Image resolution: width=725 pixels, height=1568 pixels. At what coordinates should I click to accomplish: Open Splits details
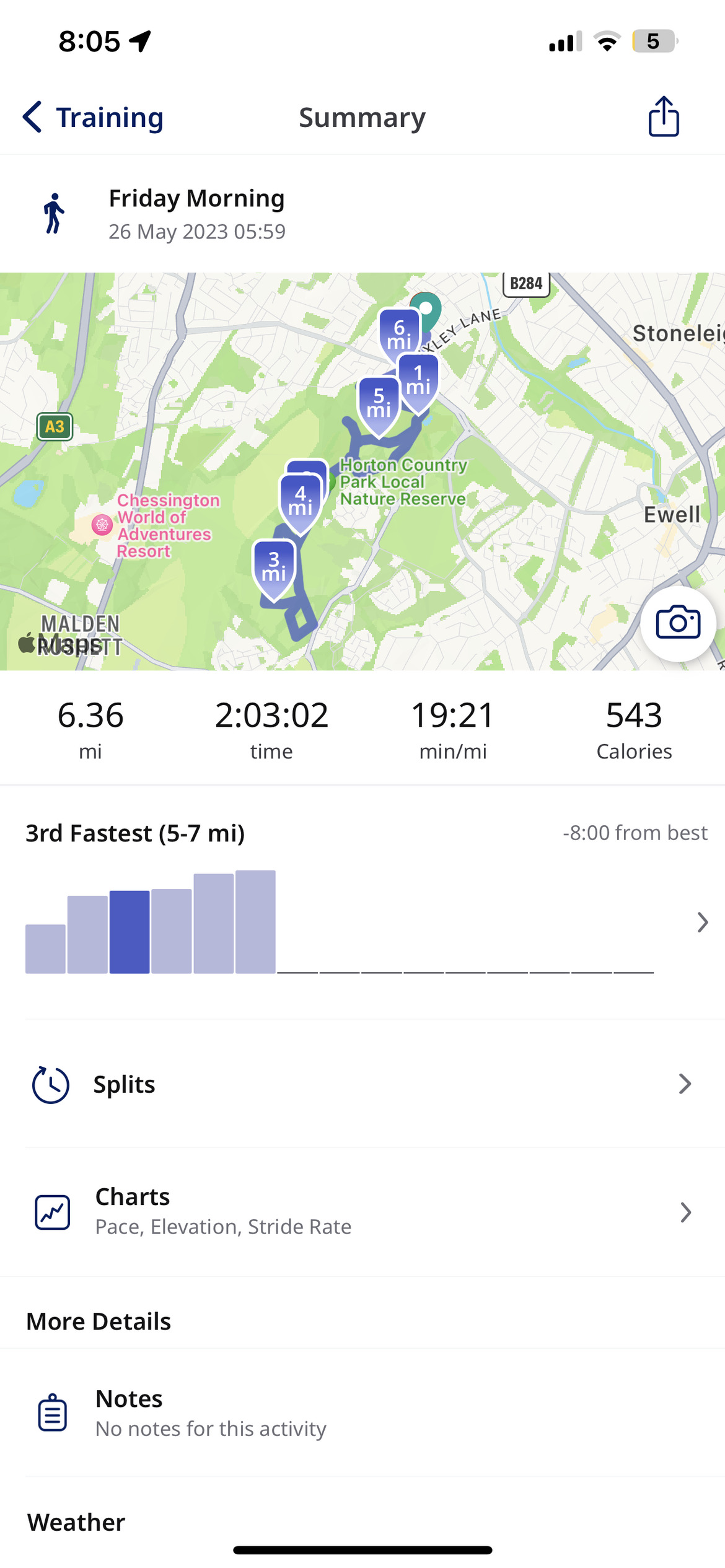click(x=362, y=1084)
